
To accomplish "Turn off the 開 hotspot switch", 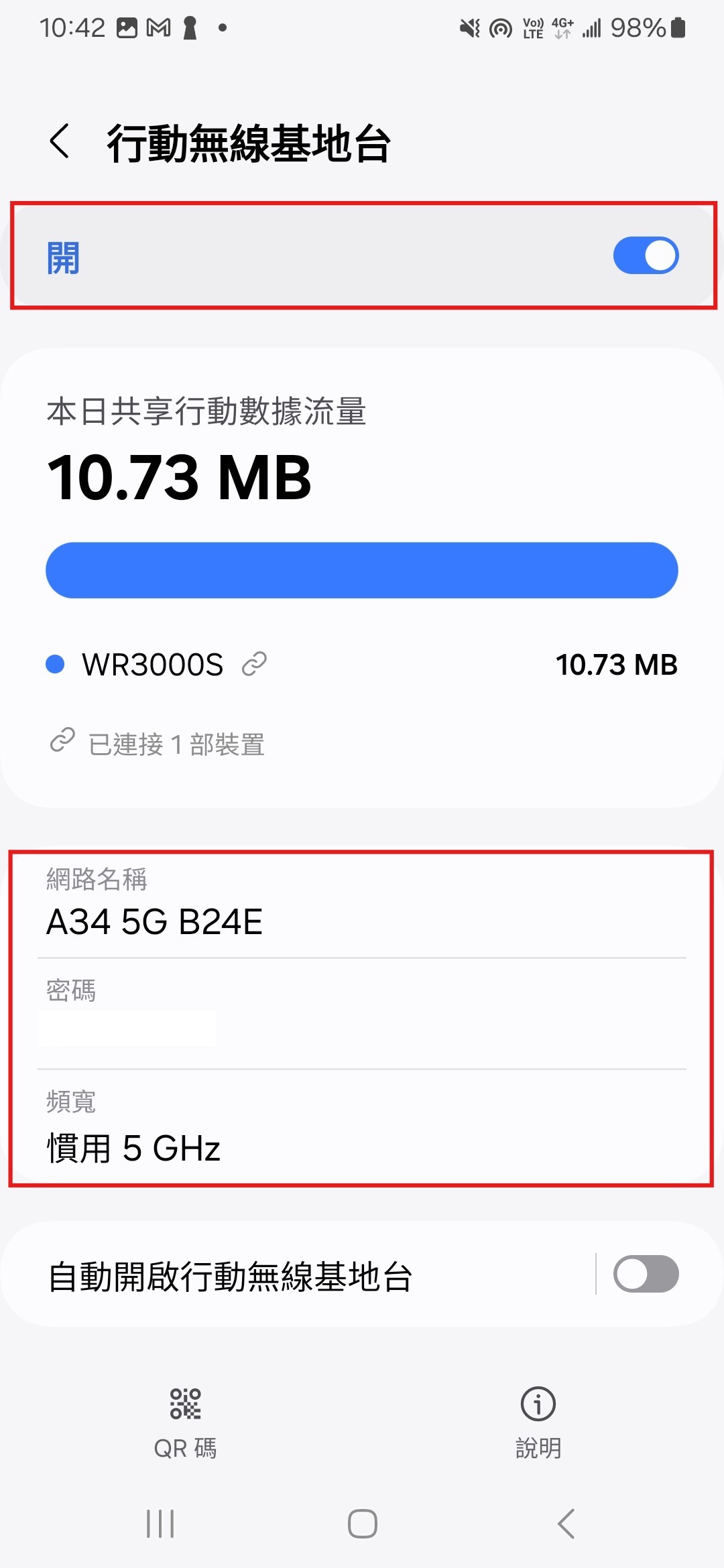I will click(645, 256).
